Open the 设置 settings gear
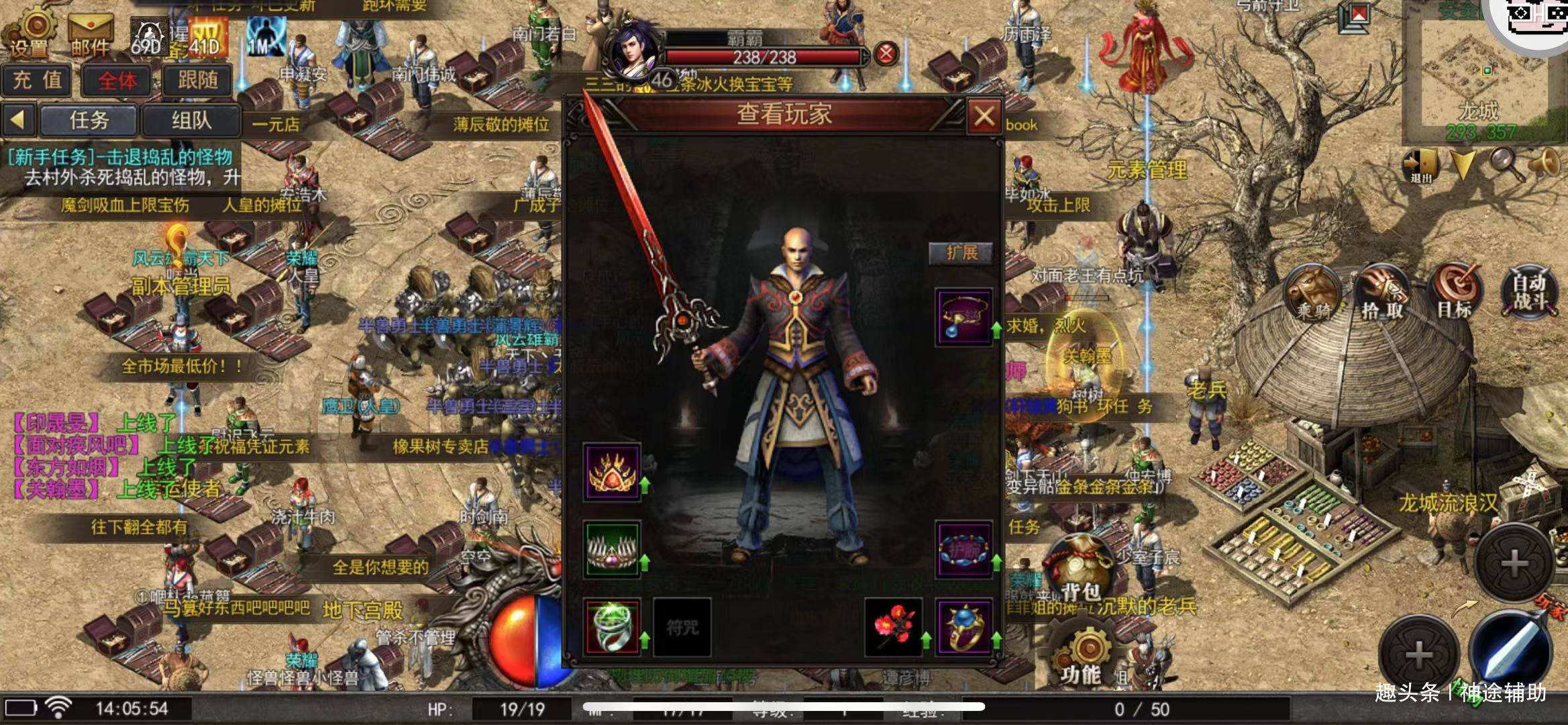Viewport: 1568px width, 725px height. 32,32
